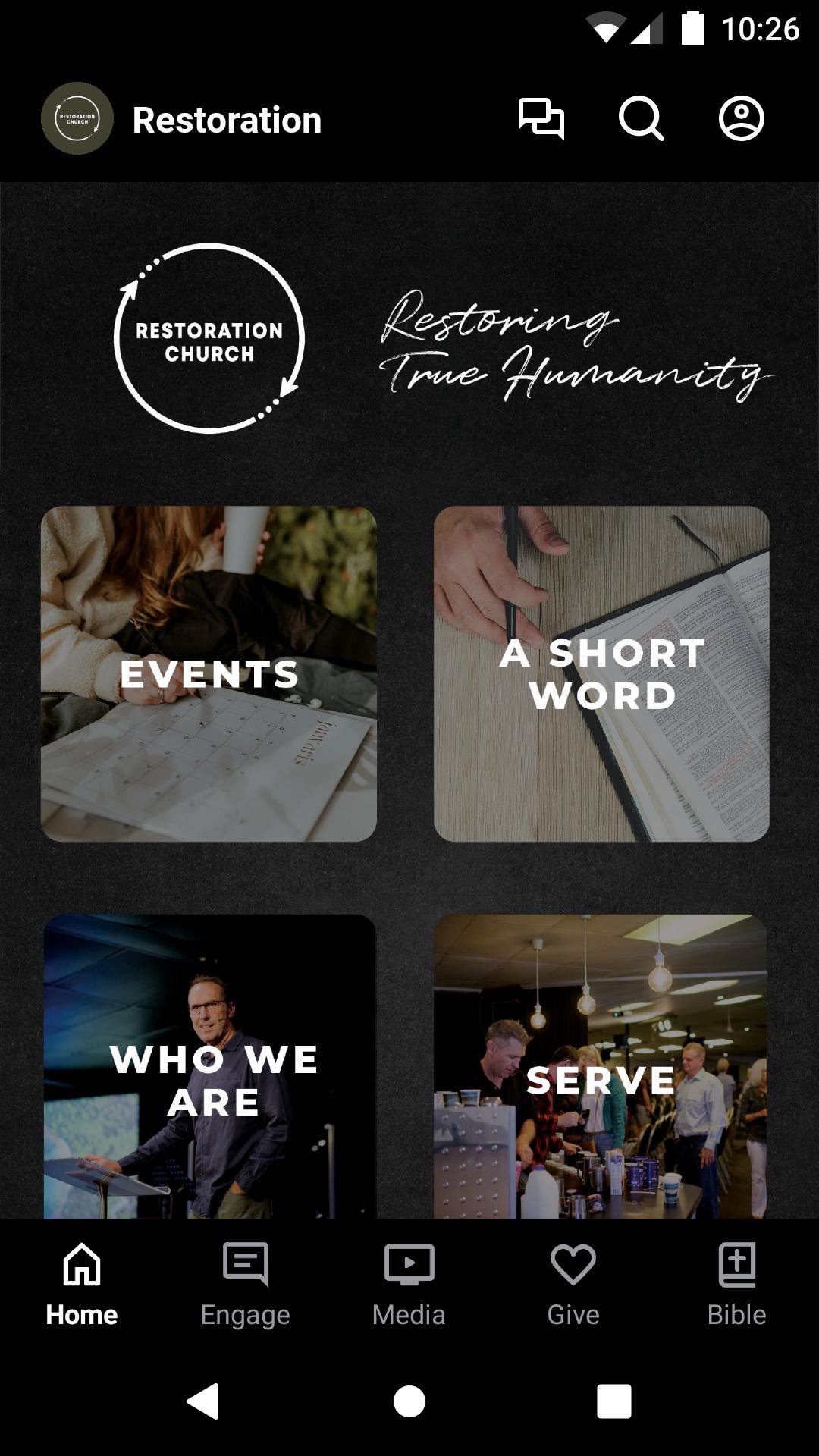Viewport: 819px width, 1456px height.
Task: Switch to the Bible tab
Action: tap(736, 1283)
